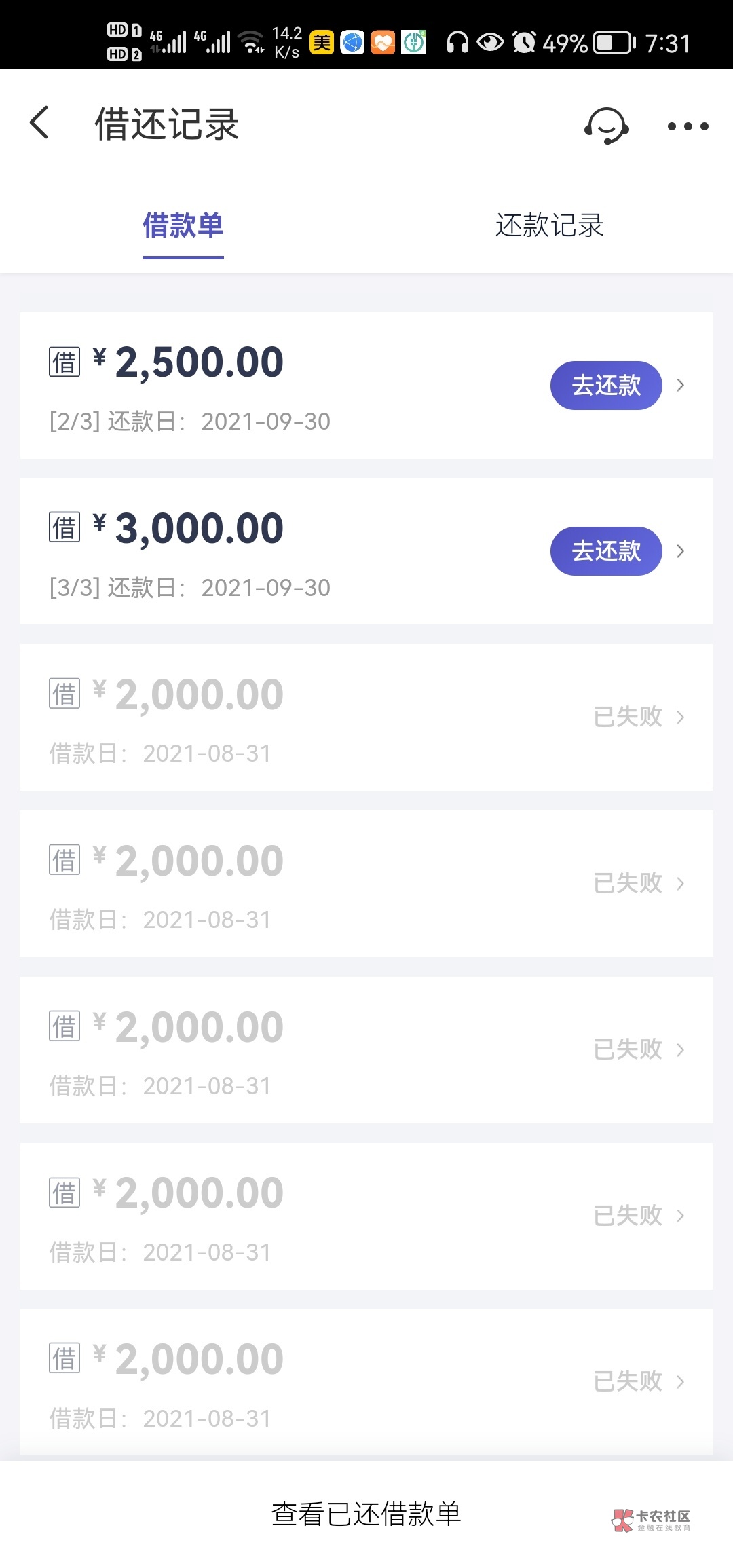Open the three-dot overflow menu

tap(688, 126)
